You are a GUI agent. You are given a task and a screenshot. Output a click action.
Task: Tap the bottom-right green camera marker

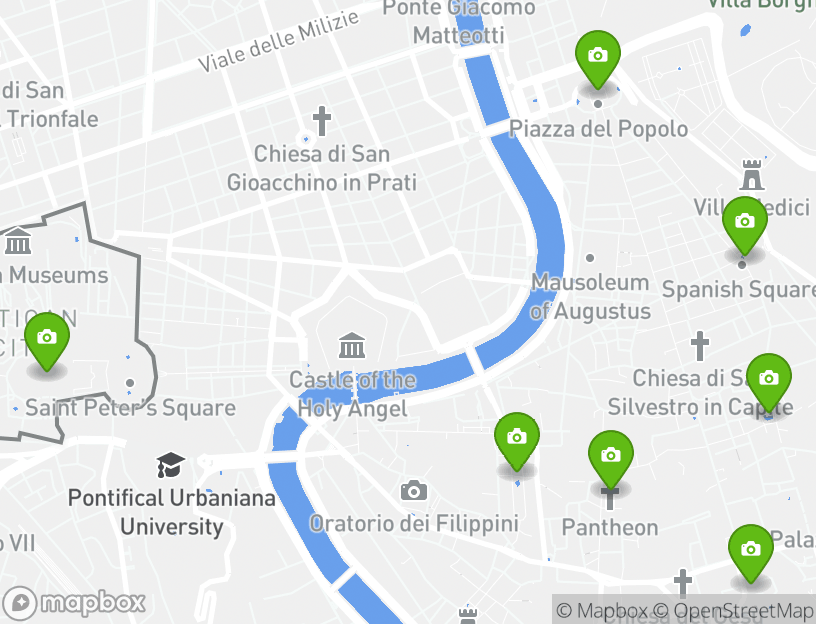click(x=750, y=551)
